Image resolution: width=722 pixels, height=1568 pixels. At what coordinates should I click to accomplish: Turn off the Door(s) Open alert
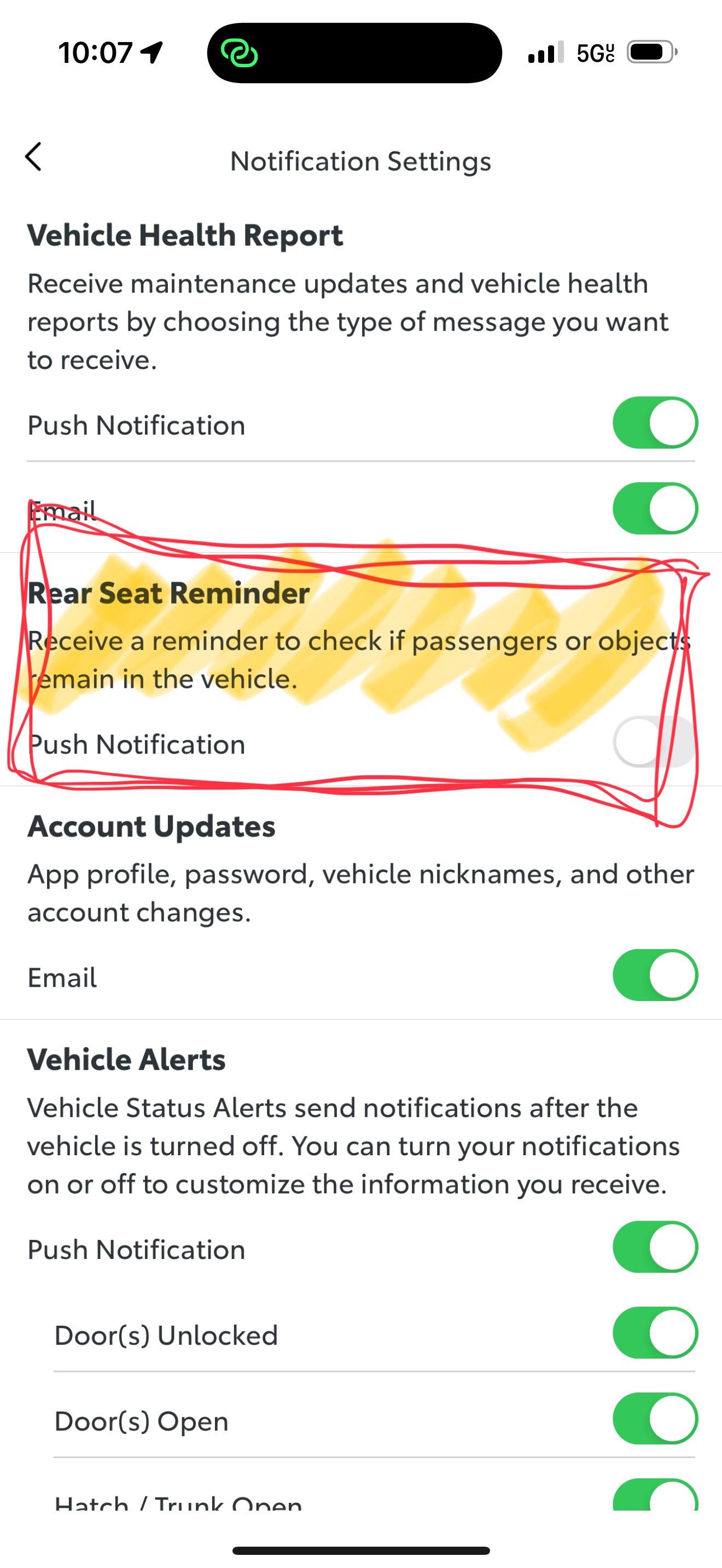(x=654, y=1419)
